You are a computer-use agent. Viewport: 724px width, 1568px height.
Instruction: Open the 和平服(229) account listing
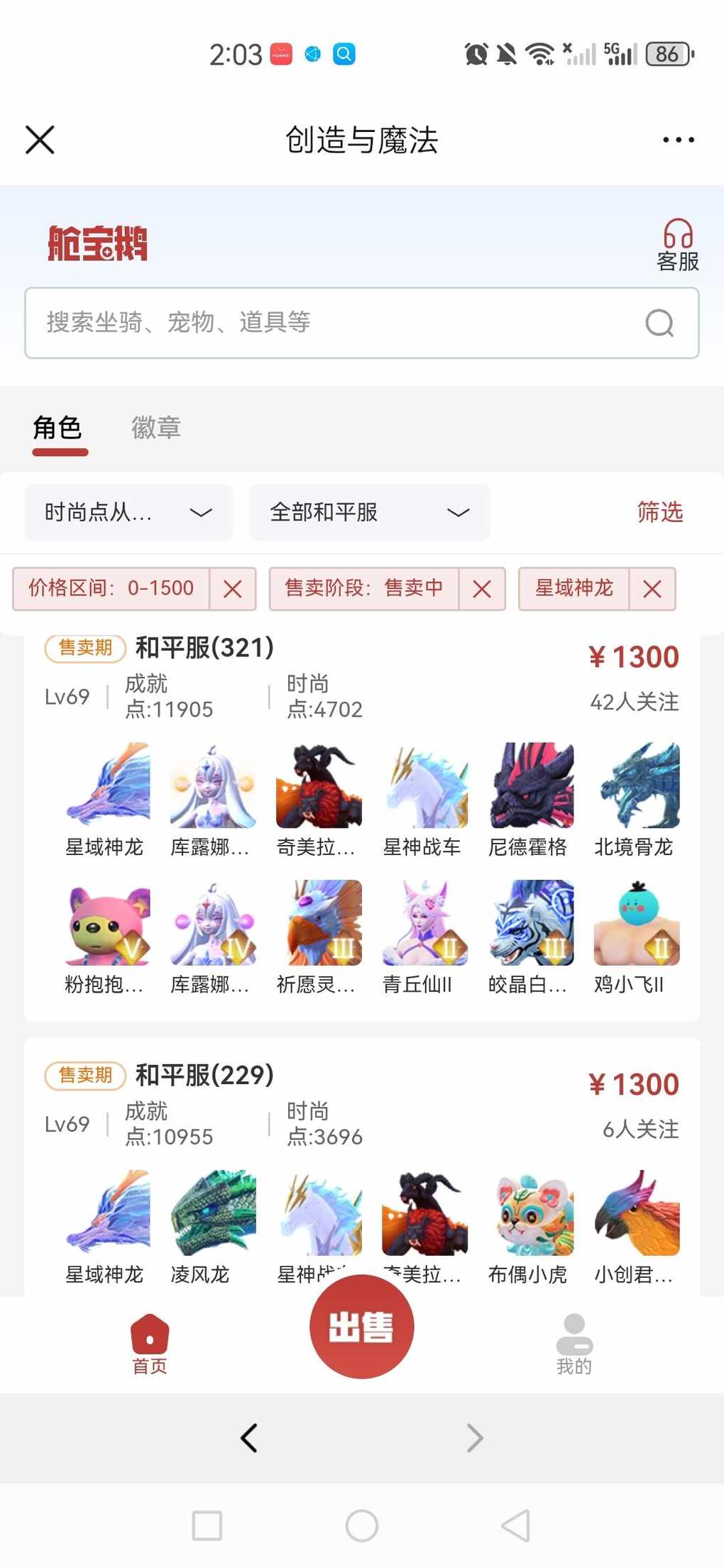[x=204, y=1076]
